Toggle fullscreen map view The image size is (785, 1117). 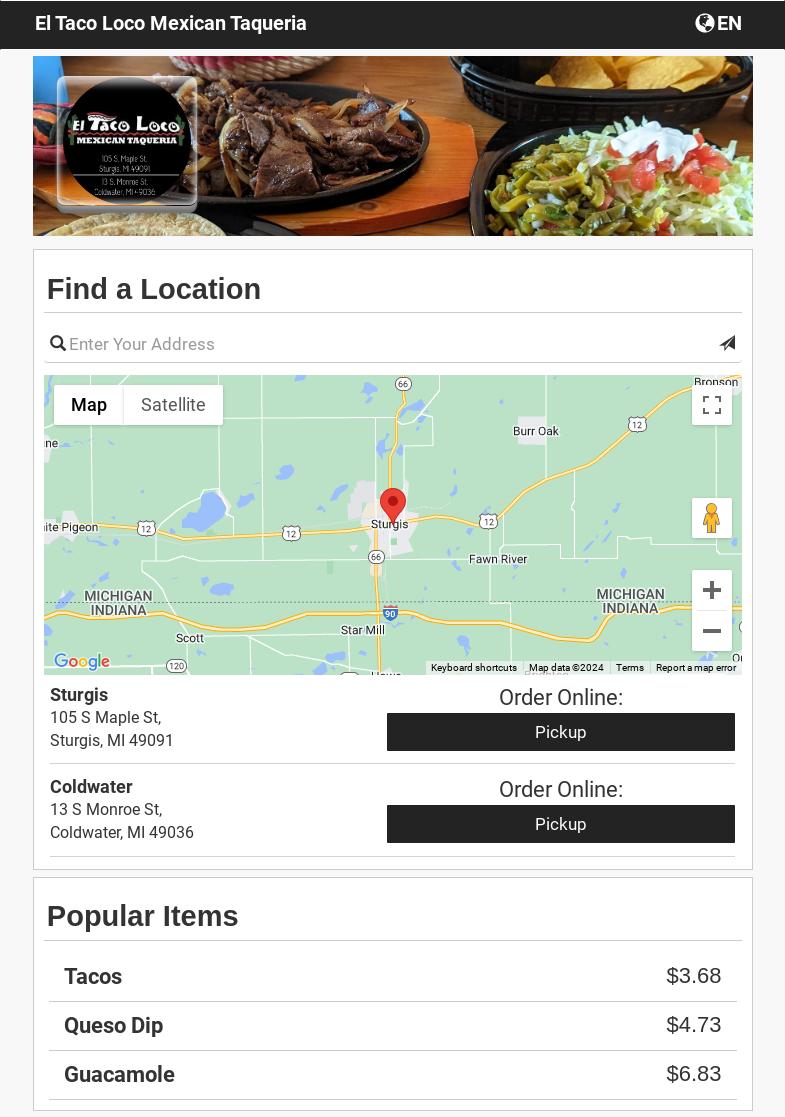[711, 405]
